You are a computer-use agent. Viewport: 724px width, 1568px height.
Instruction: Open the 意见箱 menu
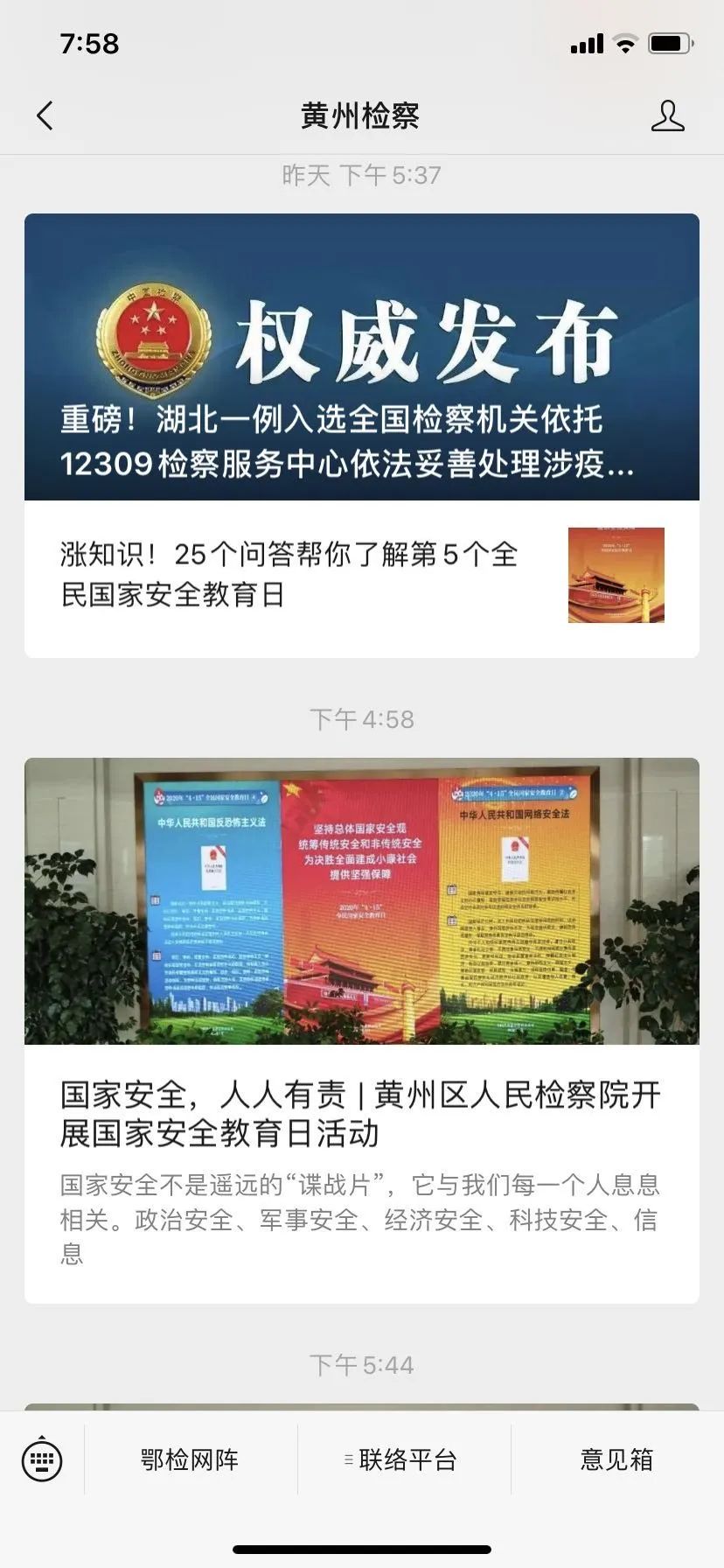coord(616,1459)
